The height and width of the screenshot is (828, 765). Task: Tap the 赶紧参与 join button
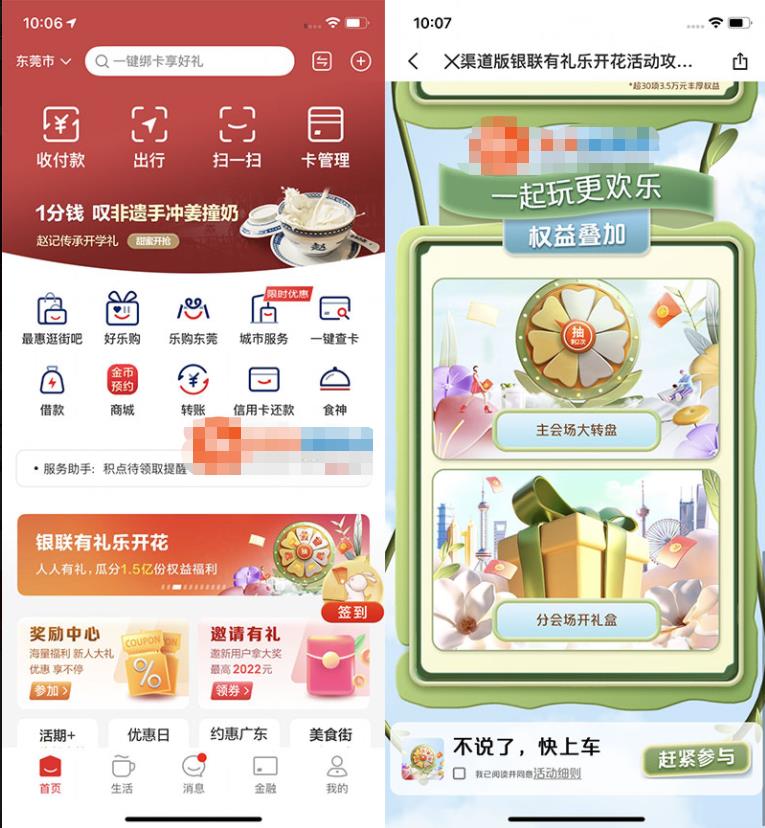tap(696, 758)
